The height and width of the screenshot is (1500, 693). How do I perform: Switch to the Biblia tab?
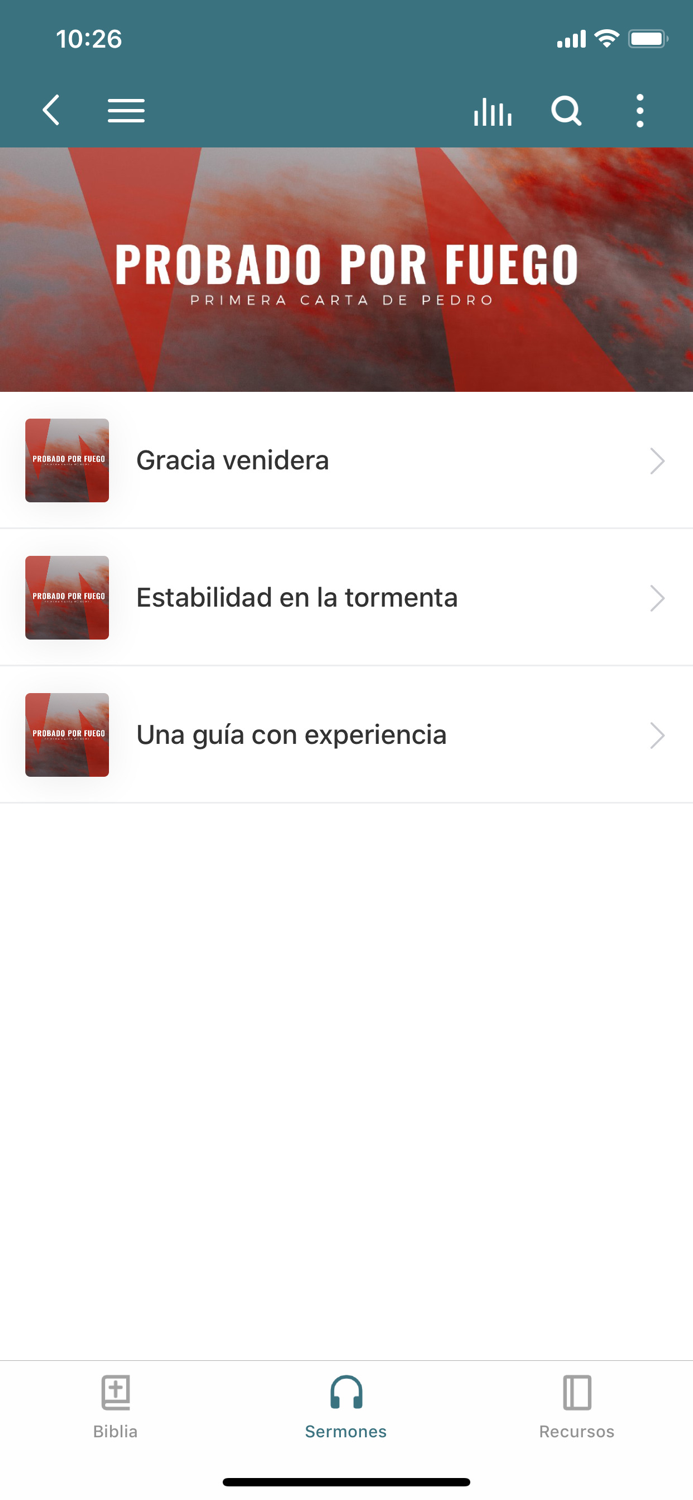[115, 1406]
